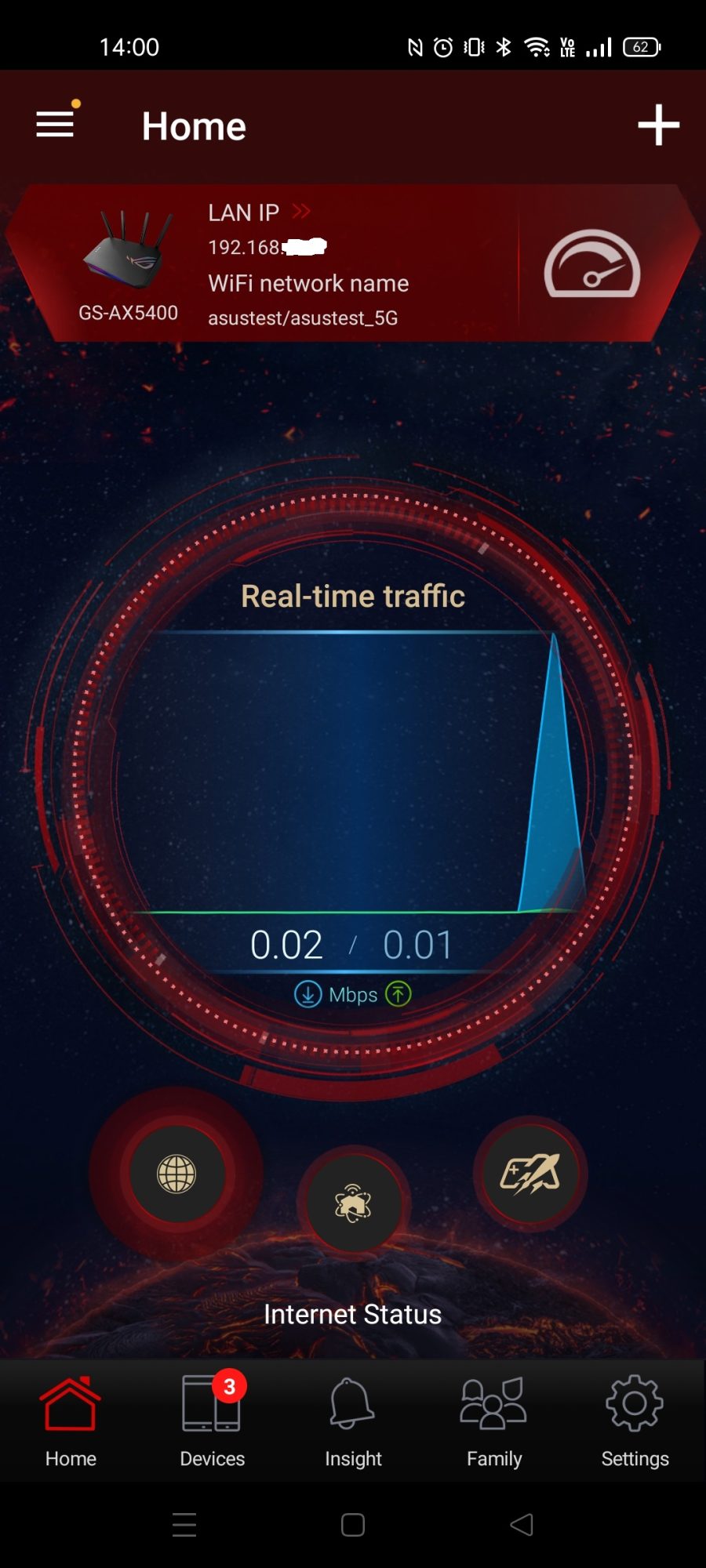This screenshot has height=1568, width=706.
Task: Select the GS-AX5400 router image
Action: point(128,252)
